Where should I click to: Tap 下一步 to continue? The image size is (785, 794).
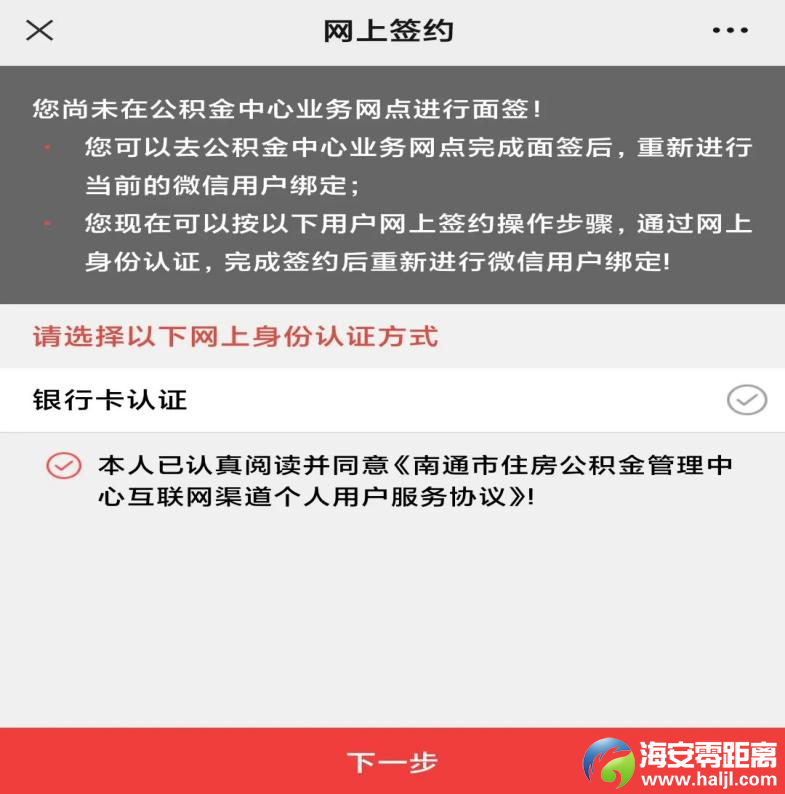coord(392,762)
